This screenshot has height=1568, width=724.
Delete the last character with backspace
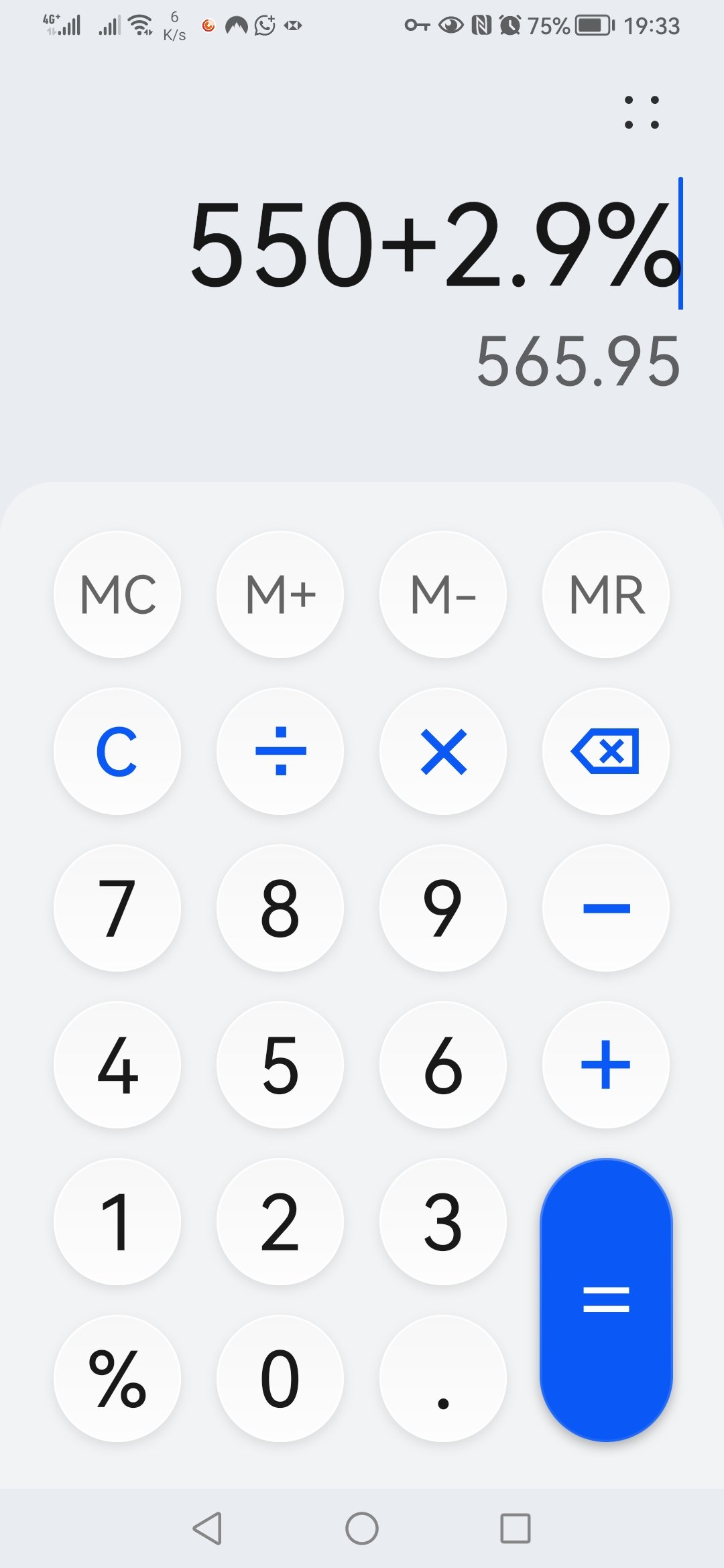pyautogui.click(x=606, y=751)
